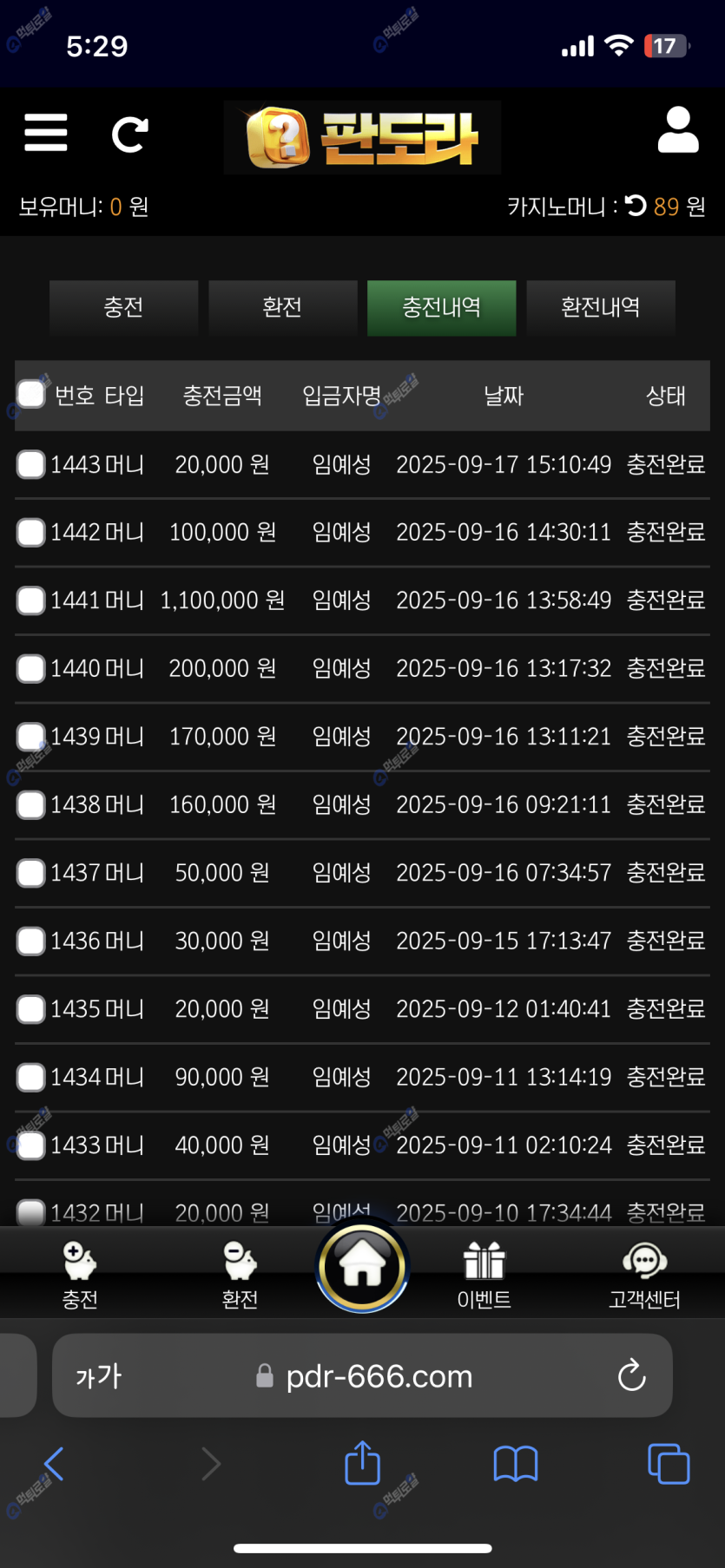Open the Safari share sheet
The image size is (725, 1568).
click(x=362, y=1464)
